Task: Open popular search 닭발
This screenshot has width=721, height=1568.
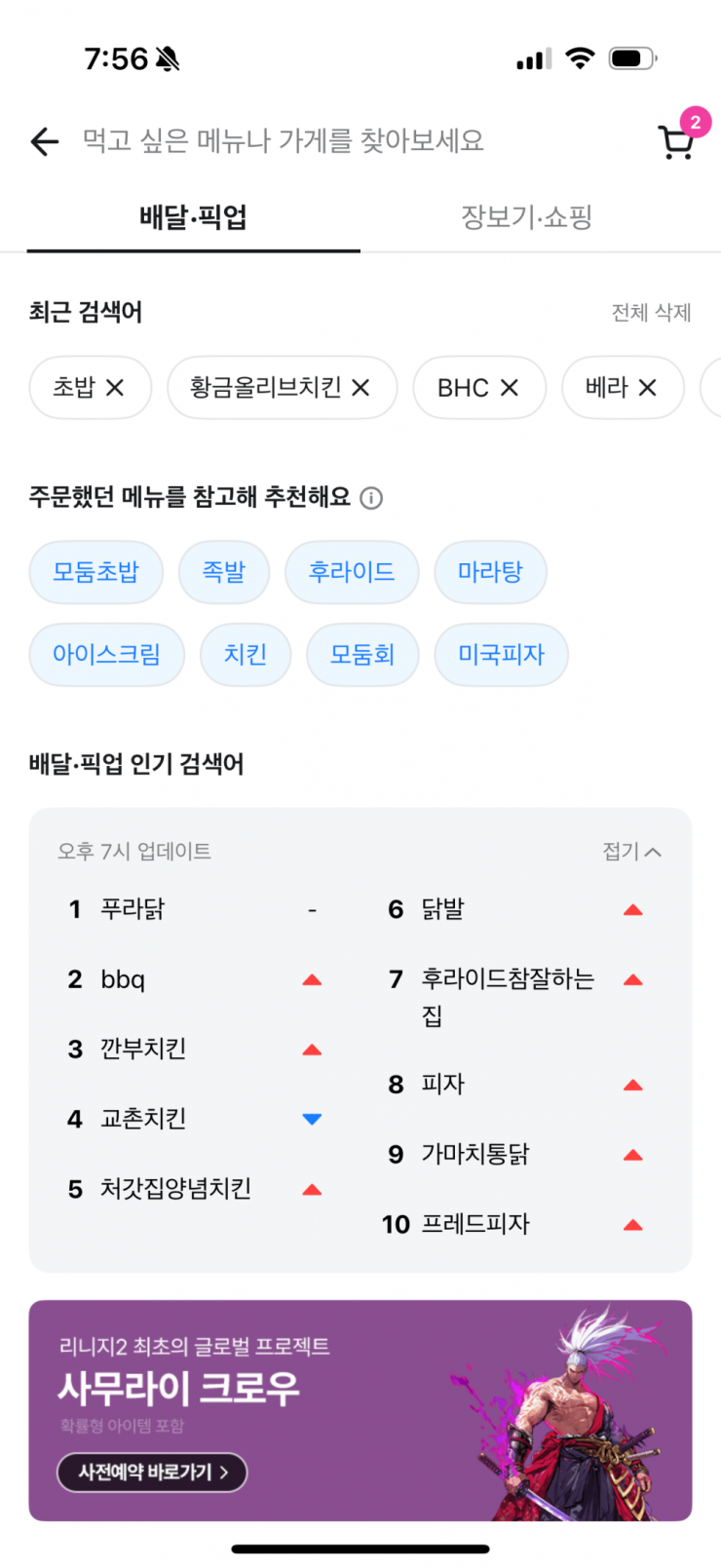Action: coord(443,910)
